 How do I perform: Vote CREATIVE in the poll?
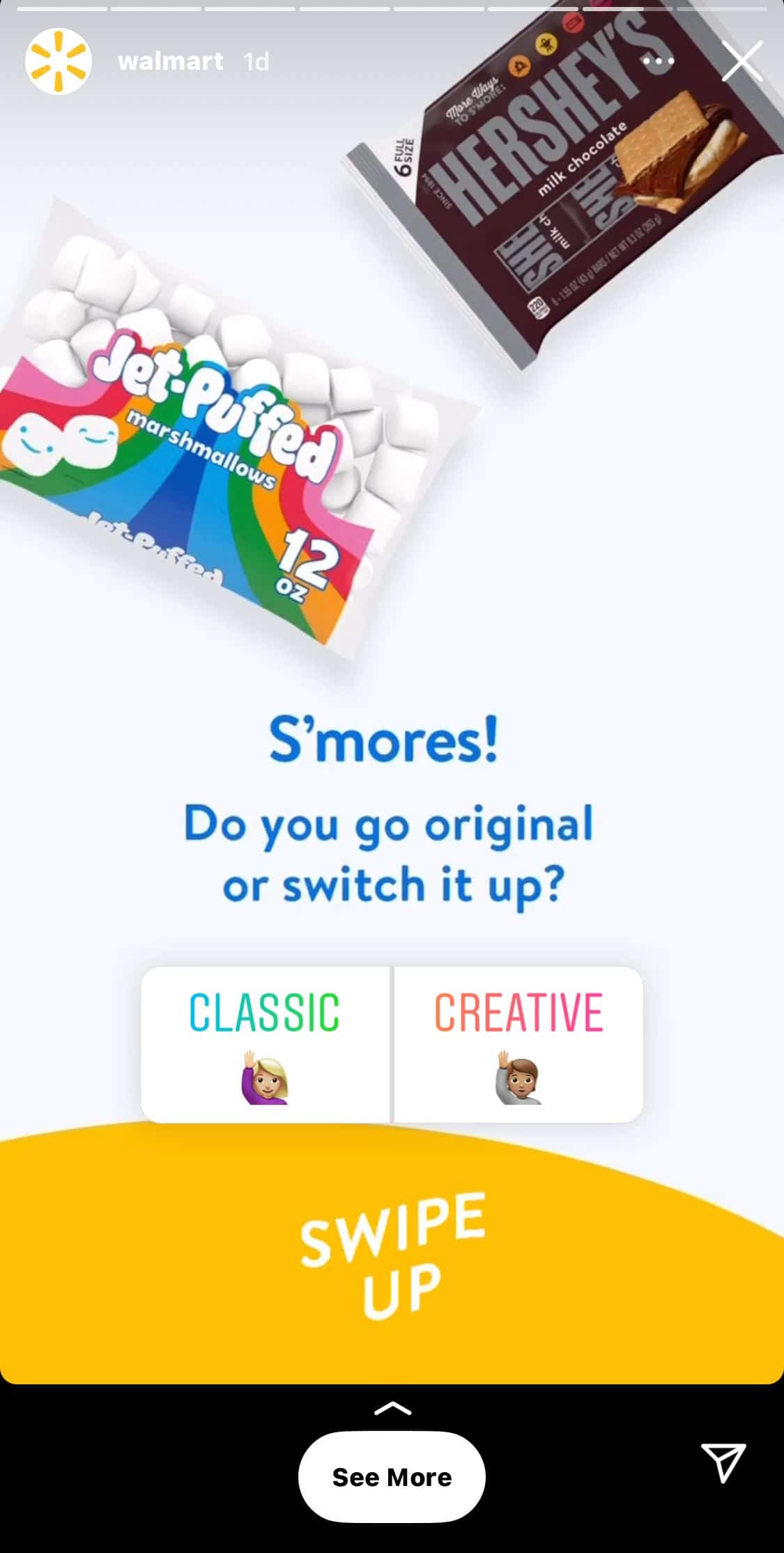coord(518,1044)
